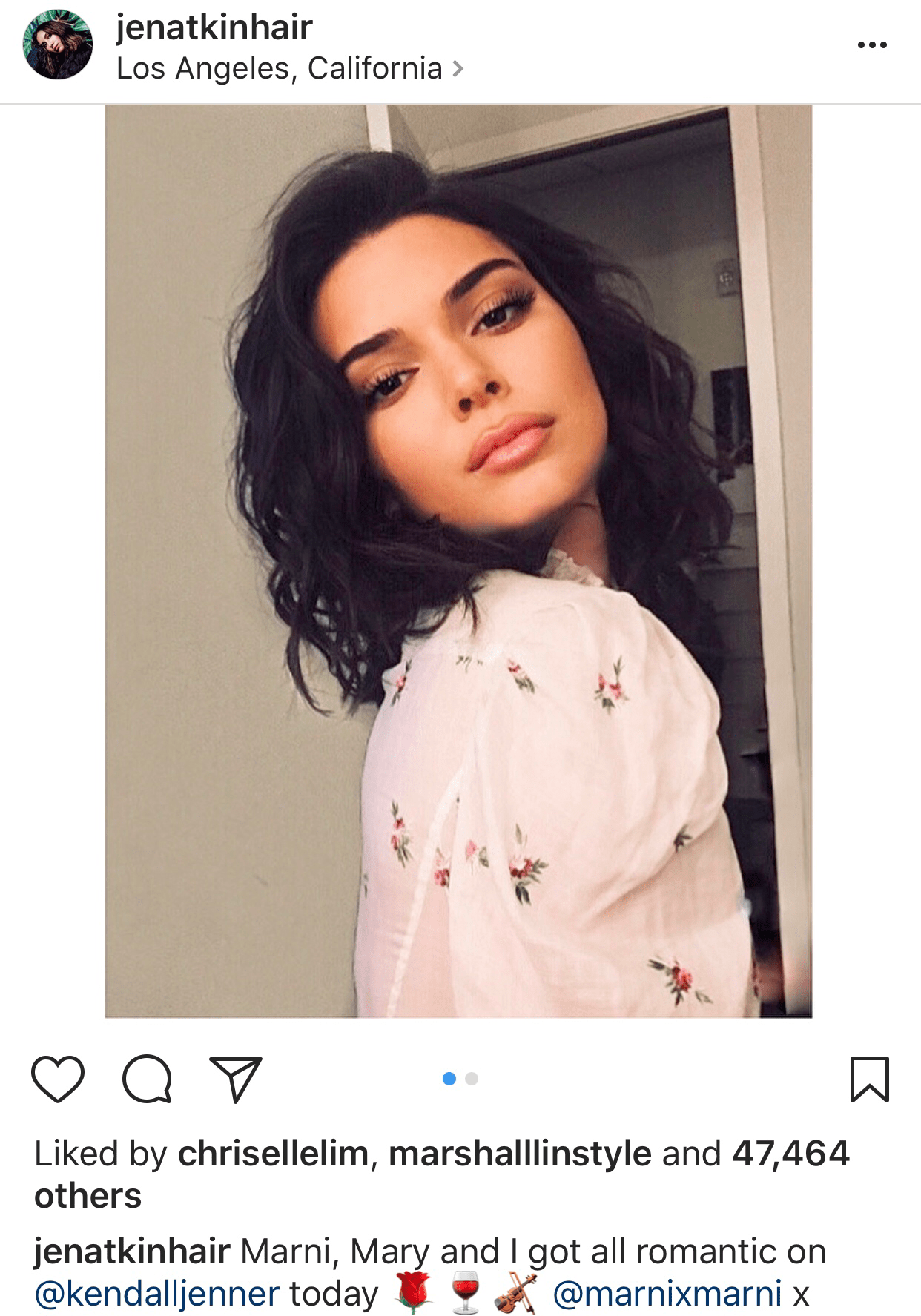Open the post's three-dot options menu
This screenshot has width=921, height=1316.
click(871, 45)
